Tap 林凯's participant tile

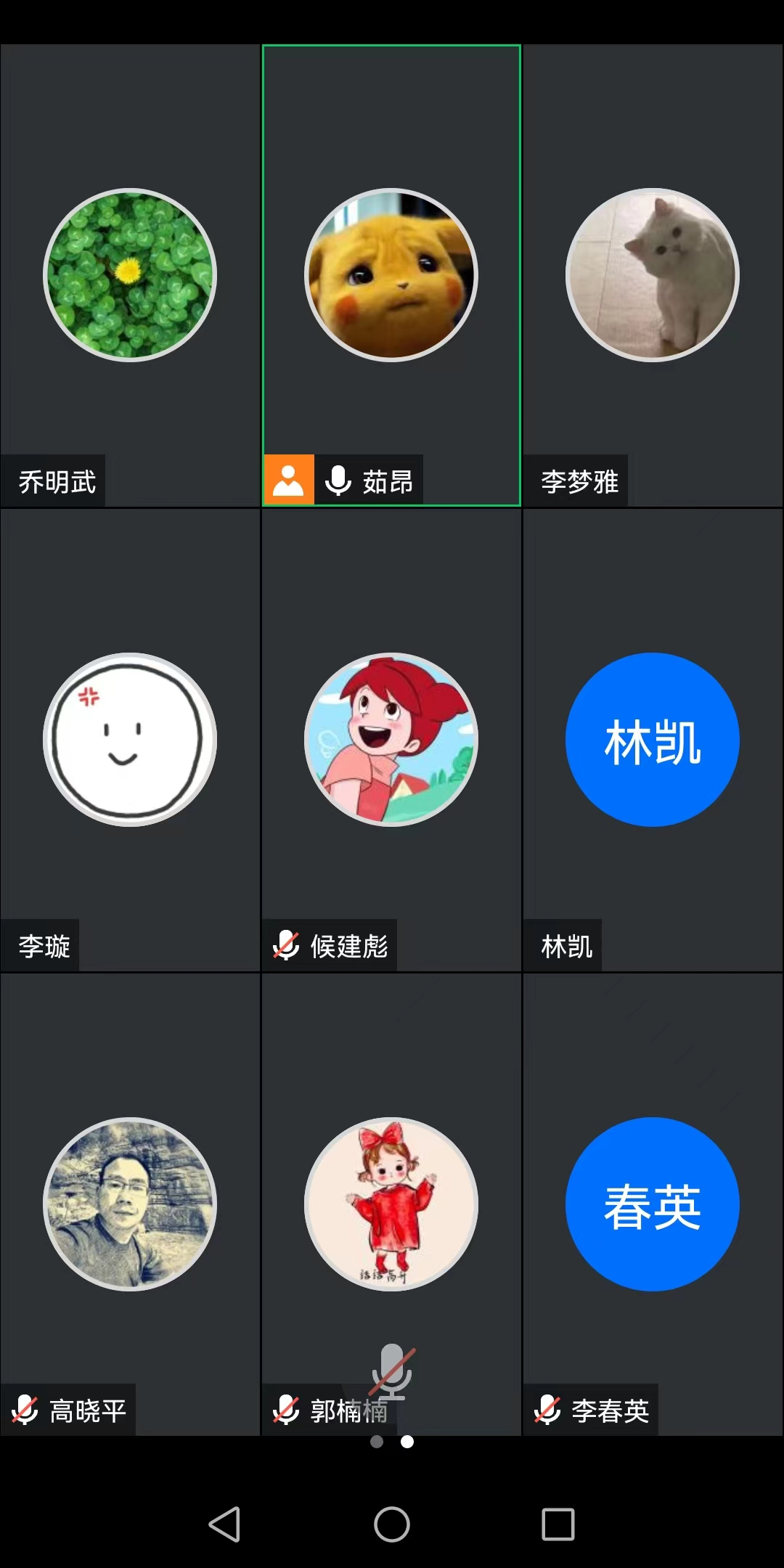pyautogui.click(x=653, y=740)
